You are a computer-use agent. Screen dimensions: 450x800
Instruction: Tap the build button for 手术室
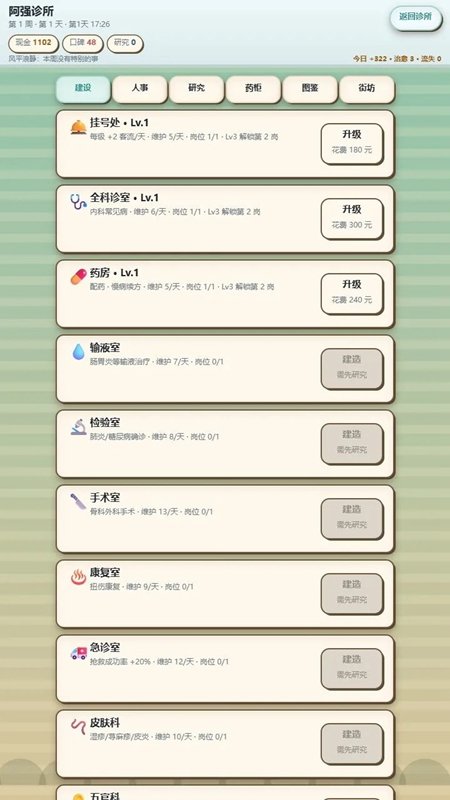click(x=352, y=518)
